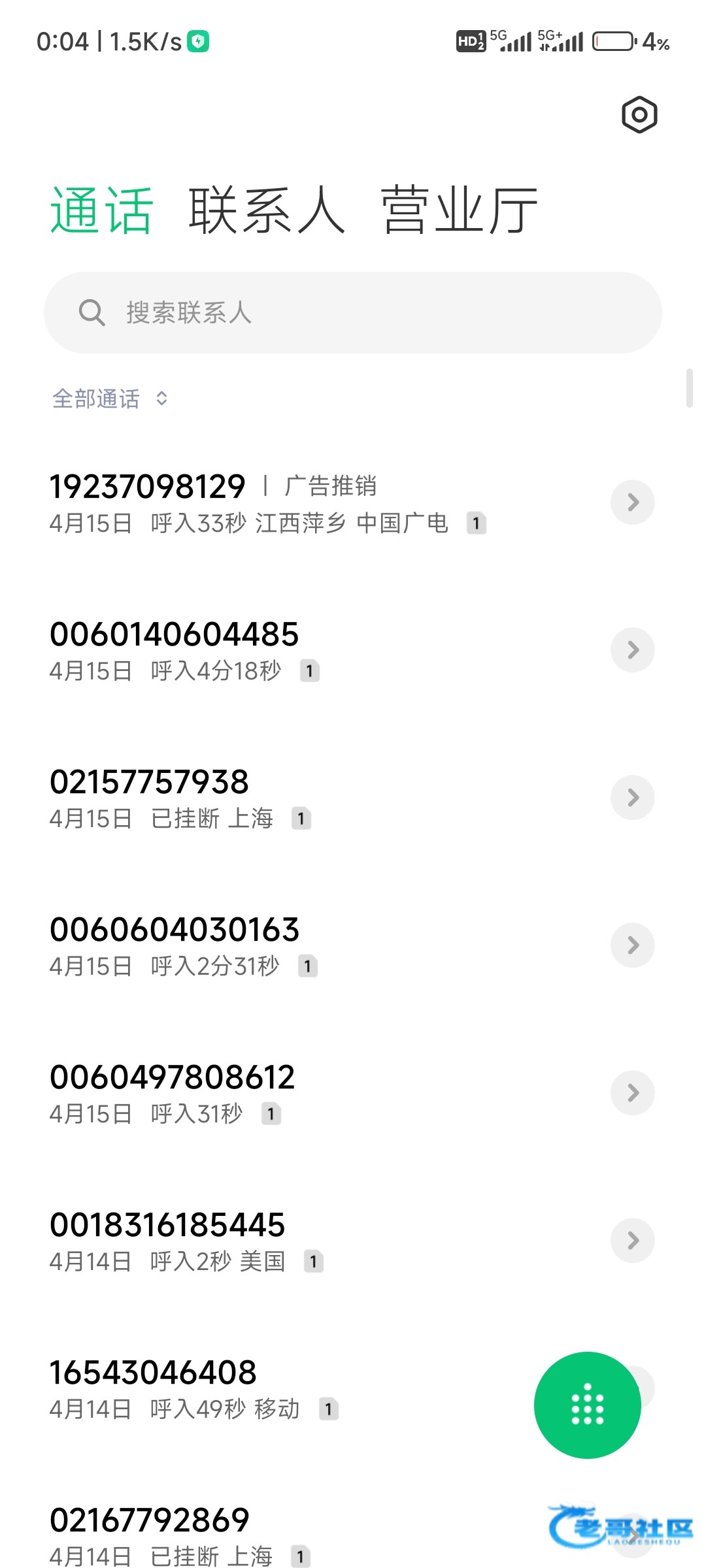Expand the 全部通话 filter dropdown
The width and height of the screenshot is (706, 1568).
(x=110, y=399)
